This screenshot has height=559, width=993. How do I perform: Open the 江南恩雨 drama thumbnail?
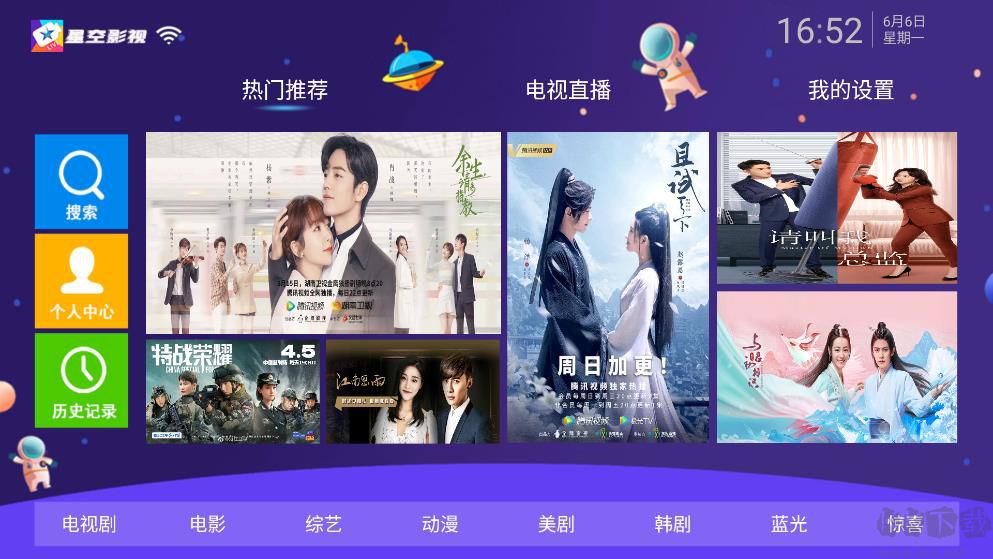[x=412, y=391]
